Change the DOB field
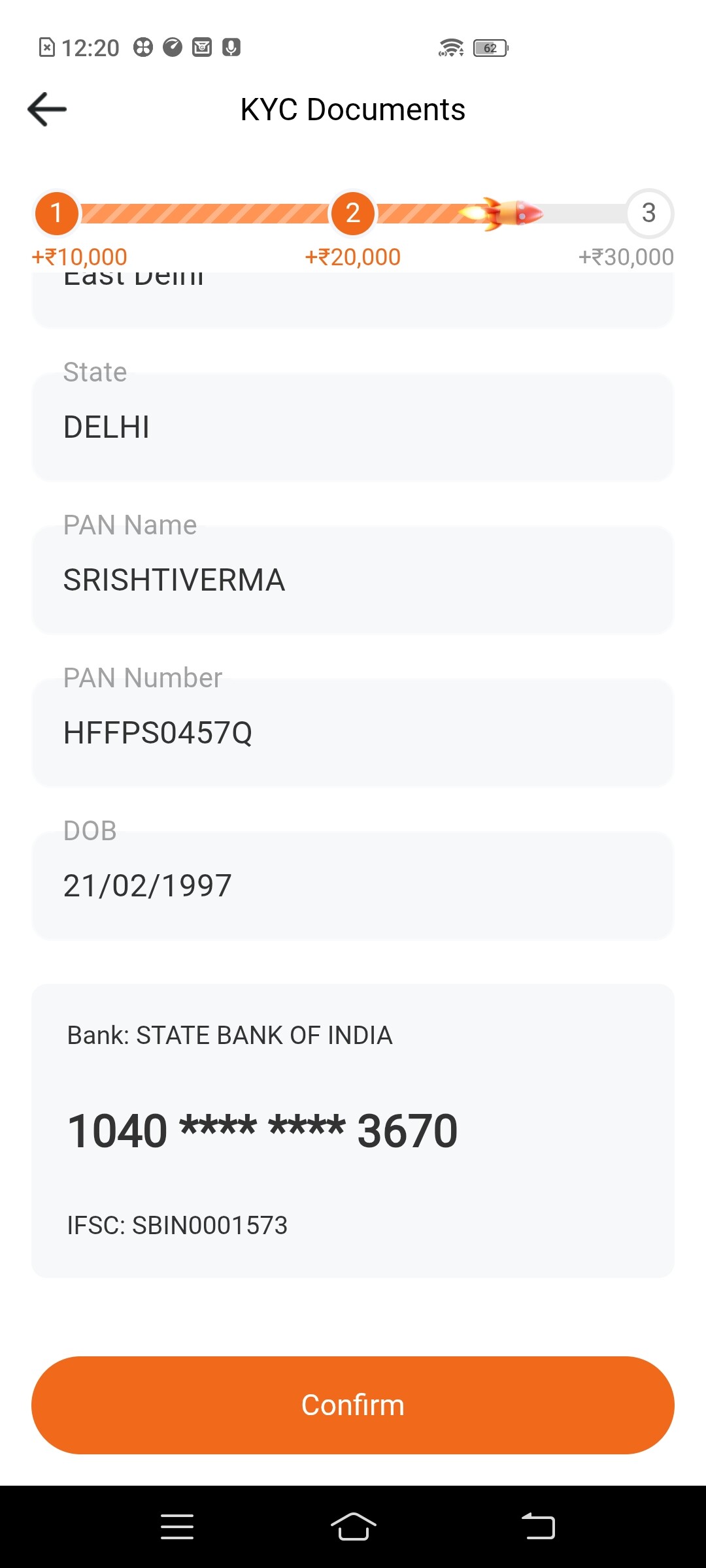The width and height of the screenshot is (706, 1568). [353, 886]
